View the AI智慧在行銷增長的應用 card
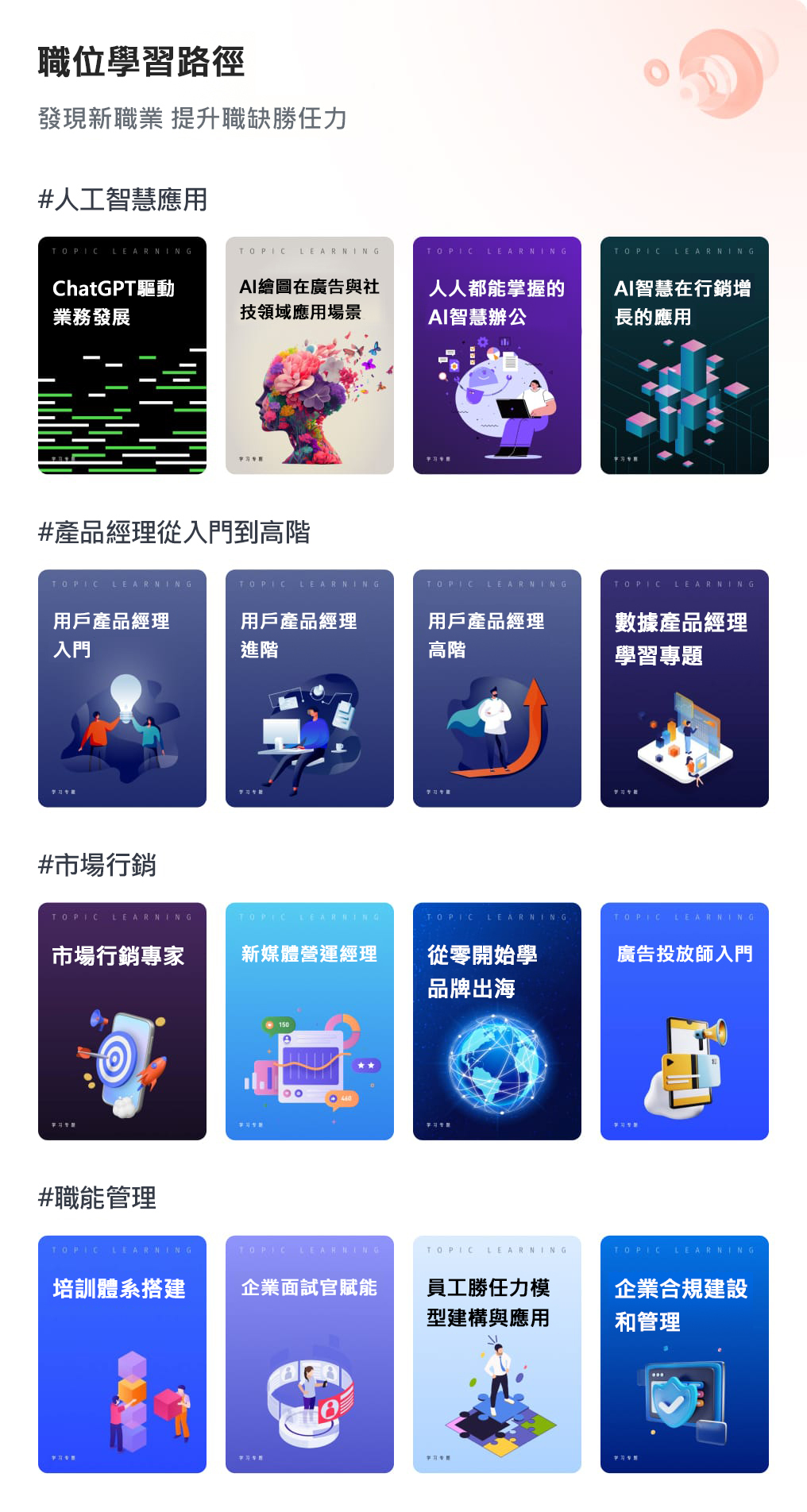 tap(685, 355)
